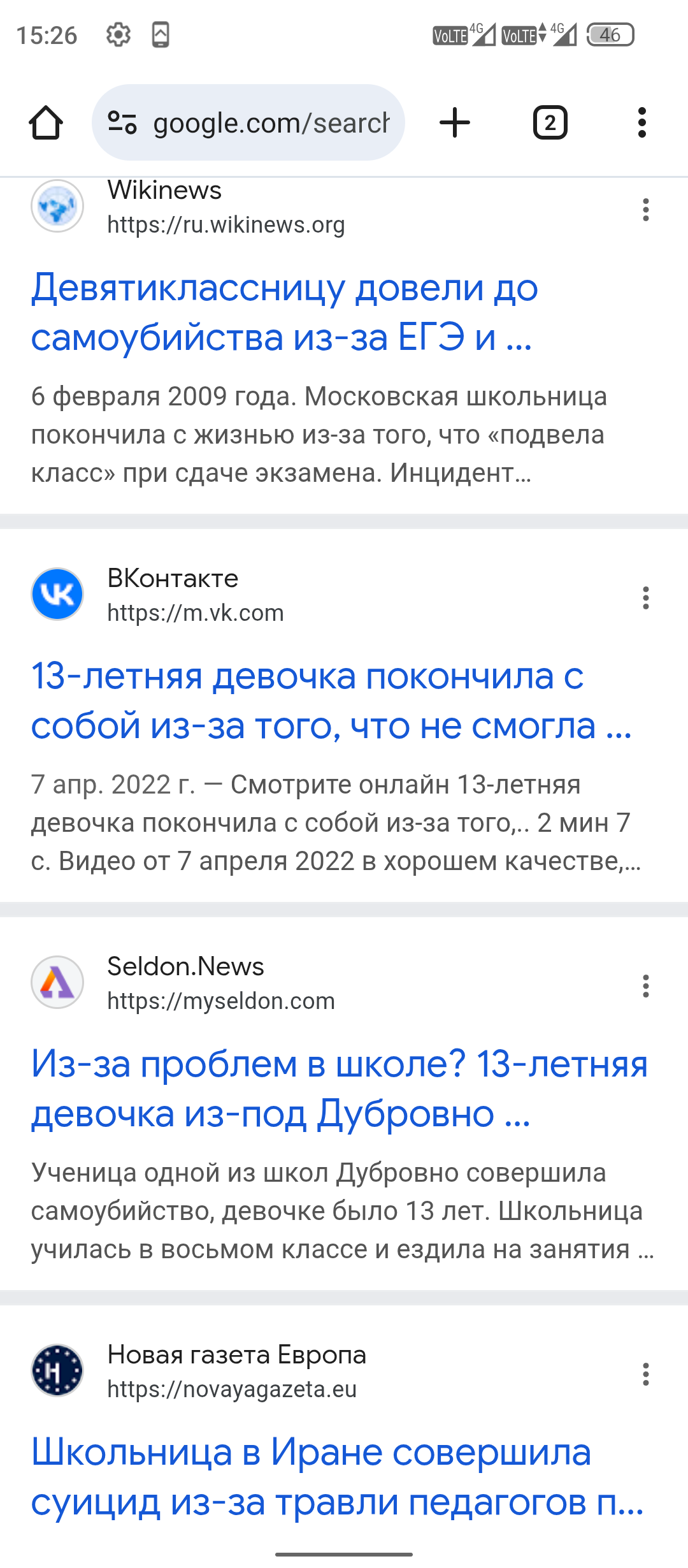Show the open tabs switcher
Image resolution: width=688 pixels, height=1568 pixels.
click(x=550, y=122)
